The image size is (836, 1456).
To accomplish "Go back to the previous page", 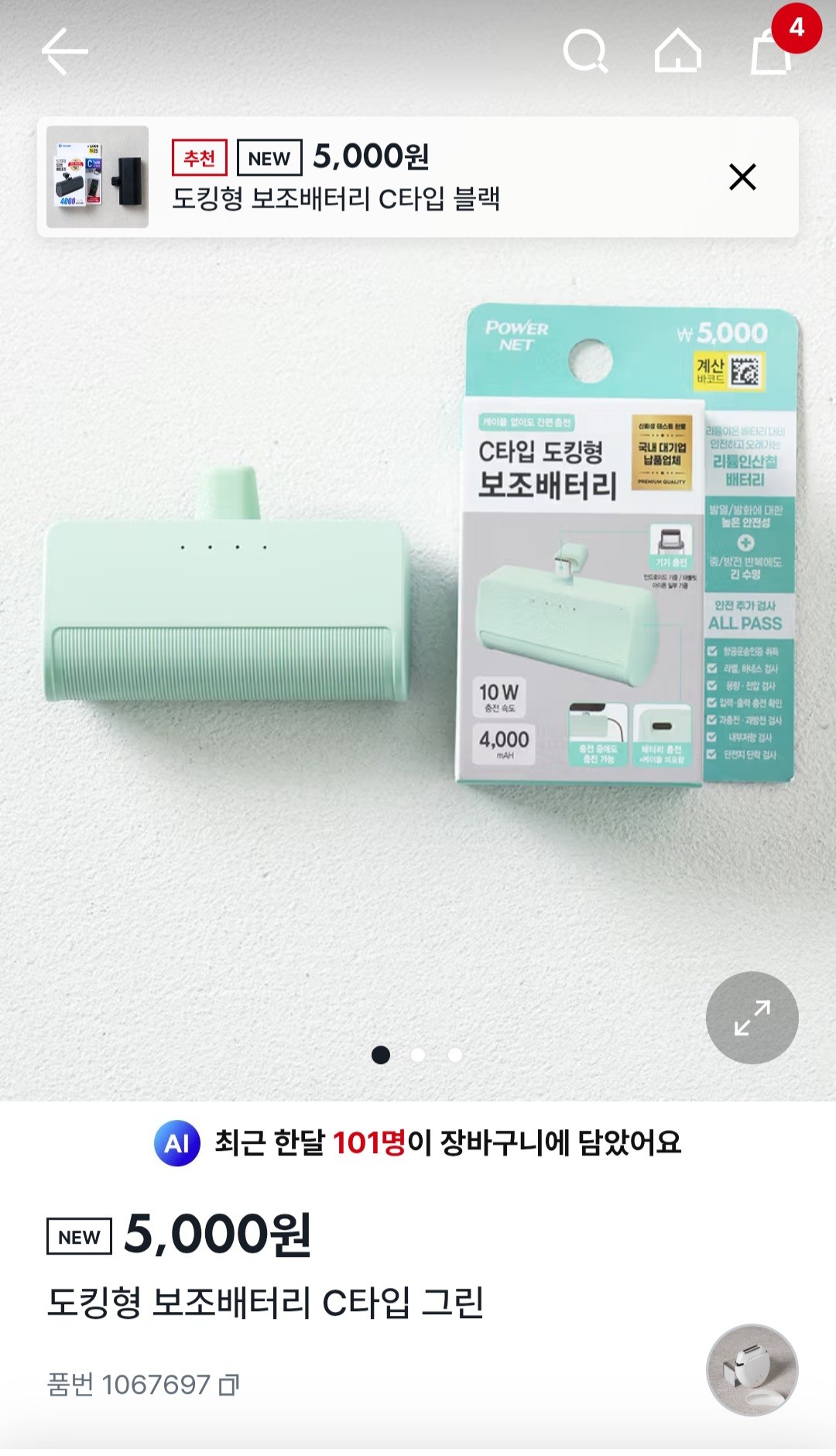I will click(64, 52).
